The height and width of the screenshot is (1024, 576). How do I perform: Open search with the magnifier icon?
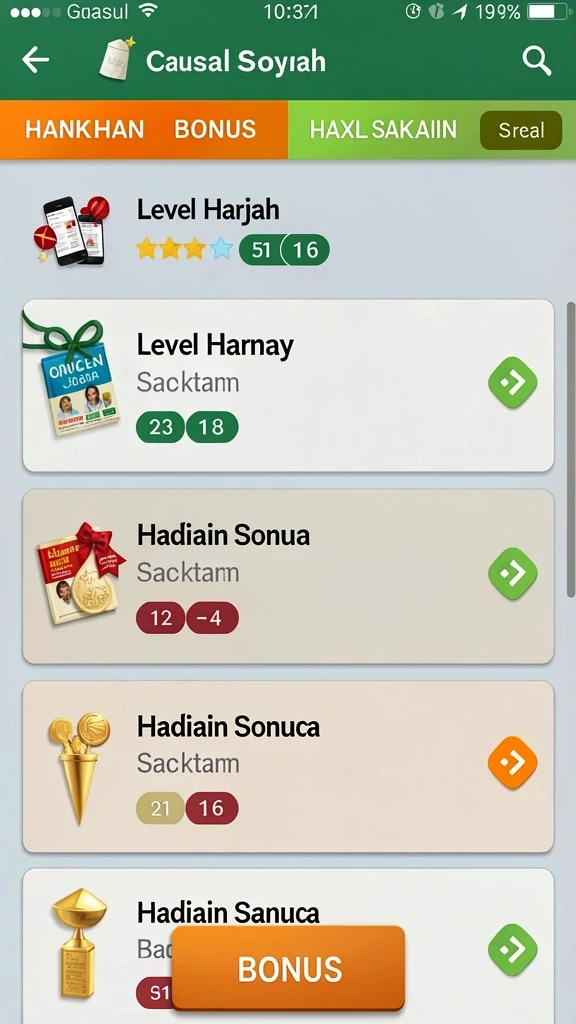[537, 61]
